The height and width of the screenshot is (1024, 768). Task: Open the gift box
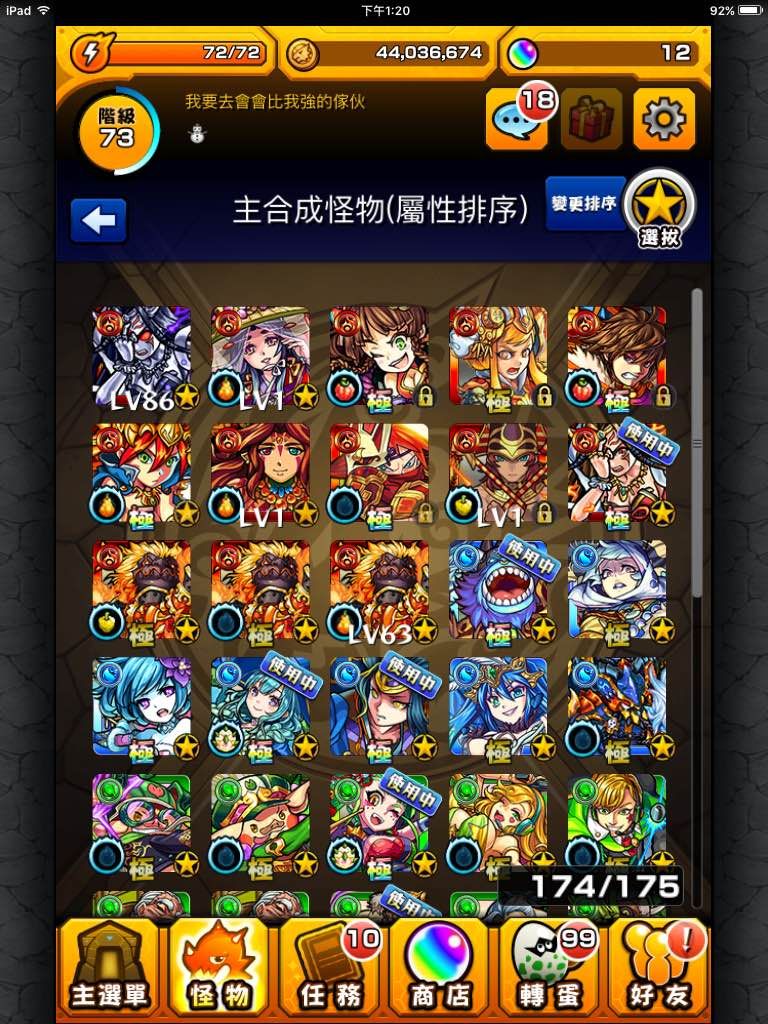pyautogui.click(x=591, y=121)
